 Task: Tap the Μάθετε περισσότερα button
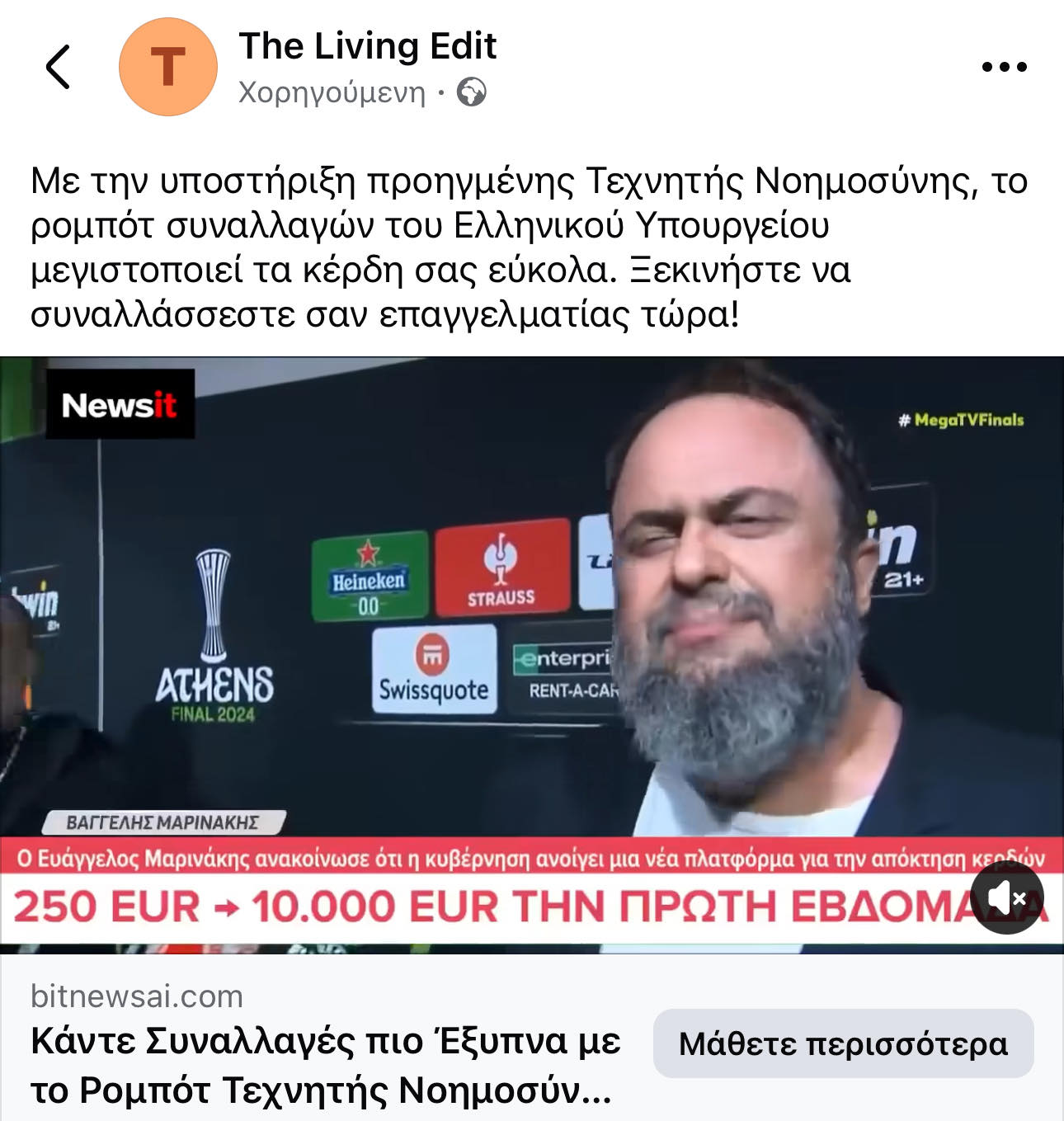[843, 1043]
